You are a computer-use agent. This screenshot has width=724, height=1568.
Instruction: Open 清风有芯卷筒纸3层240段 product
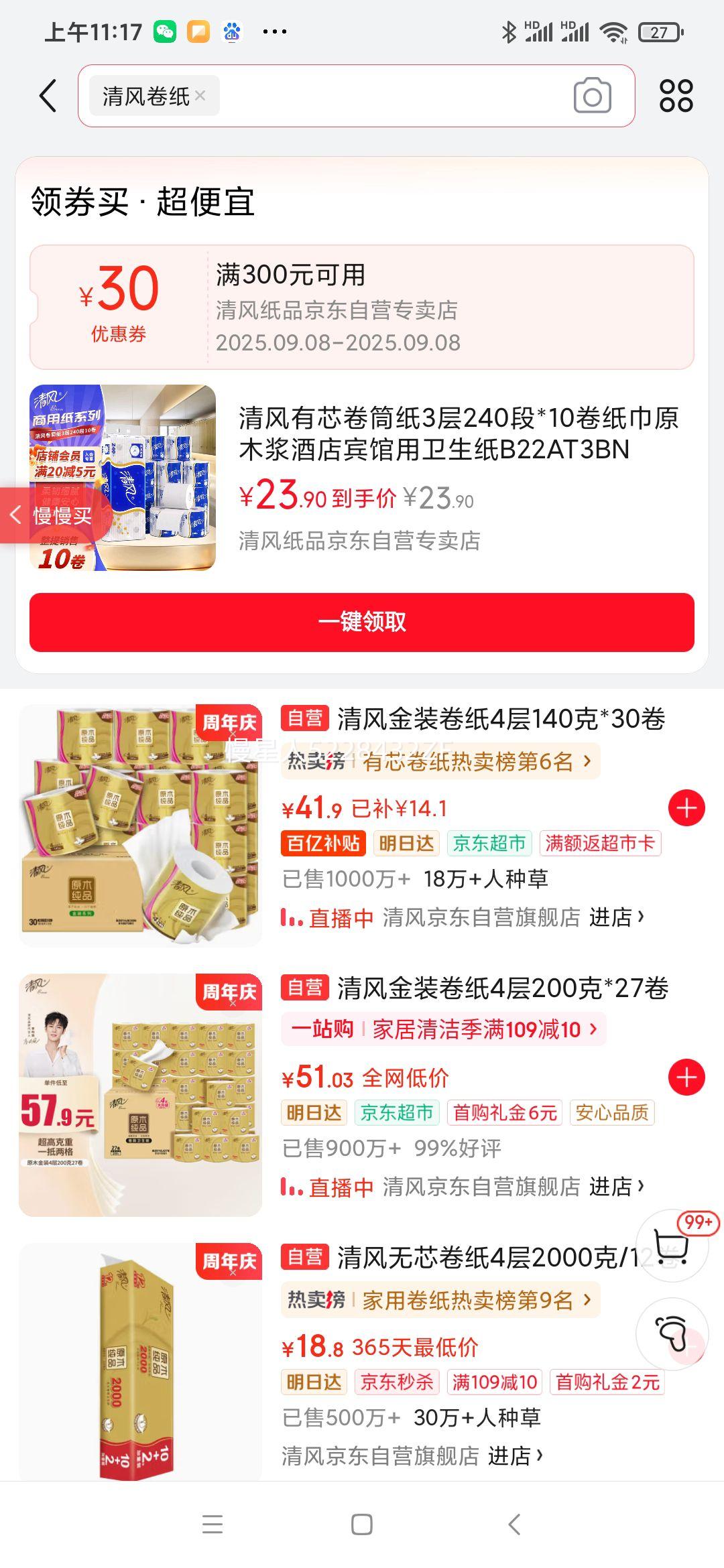tap(459, 434)
